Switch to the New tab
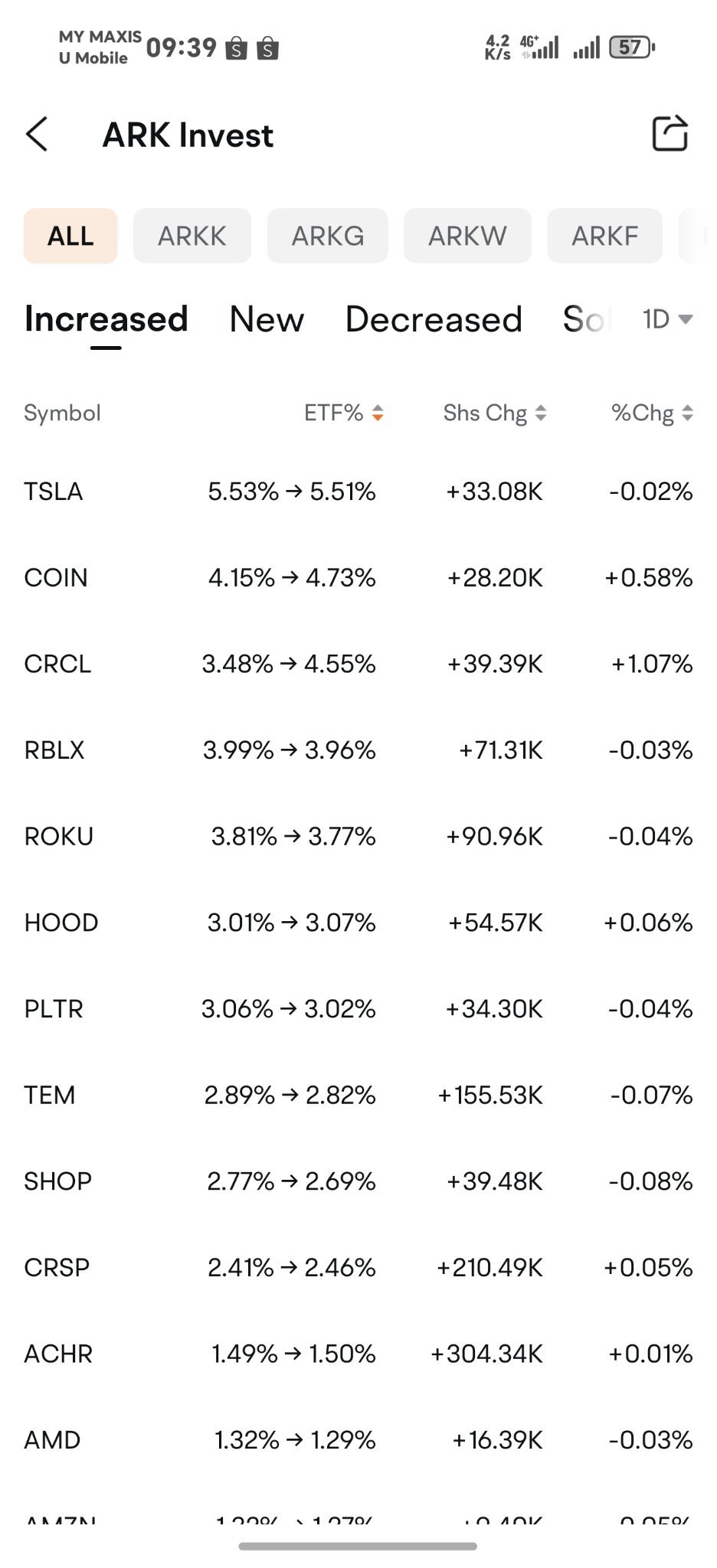The width and height of the screenshot is (717, 1568). tap(267, 319)
